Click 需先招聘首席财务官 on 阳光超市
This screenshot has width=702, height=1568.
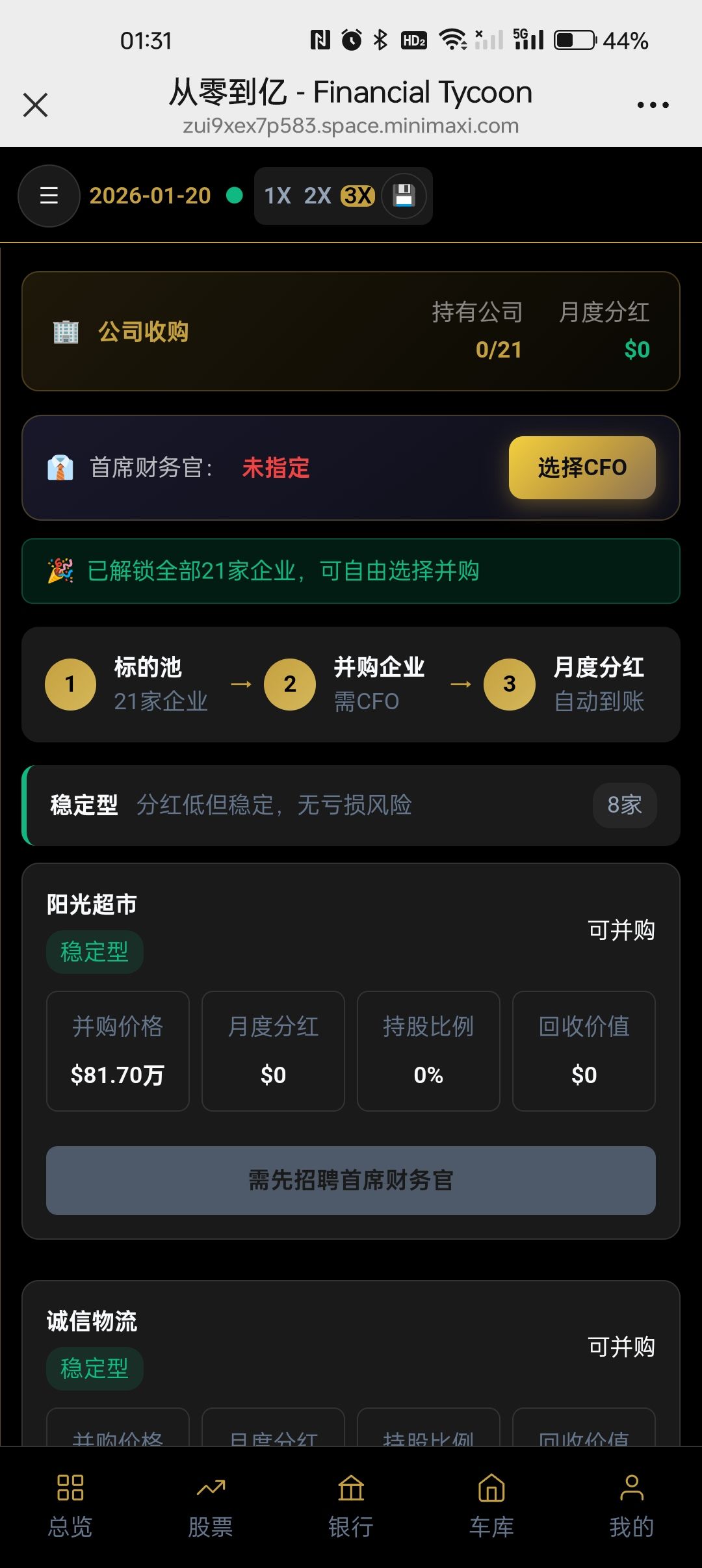(x=351, y=1181)
